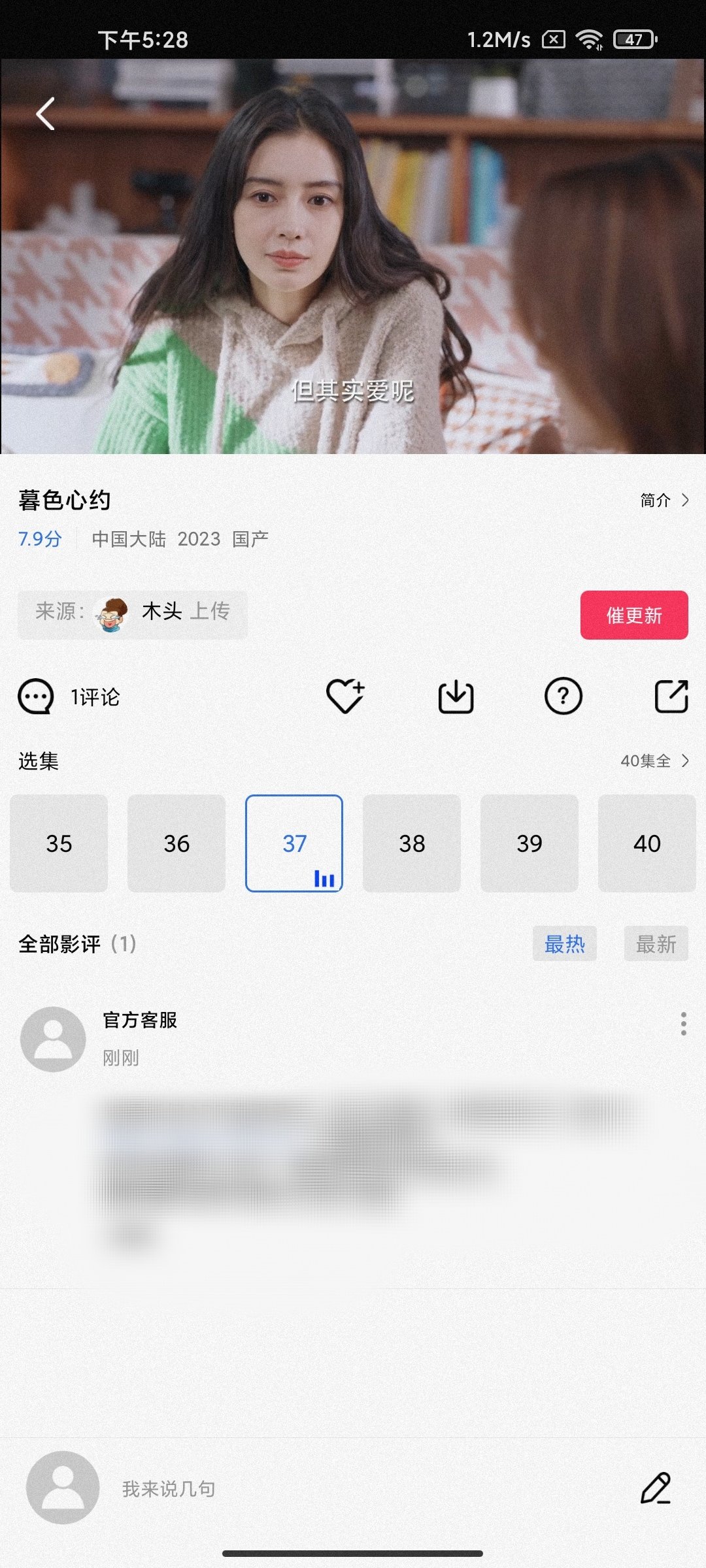
Task: Choose episode 39
Action: click(529, 843)
